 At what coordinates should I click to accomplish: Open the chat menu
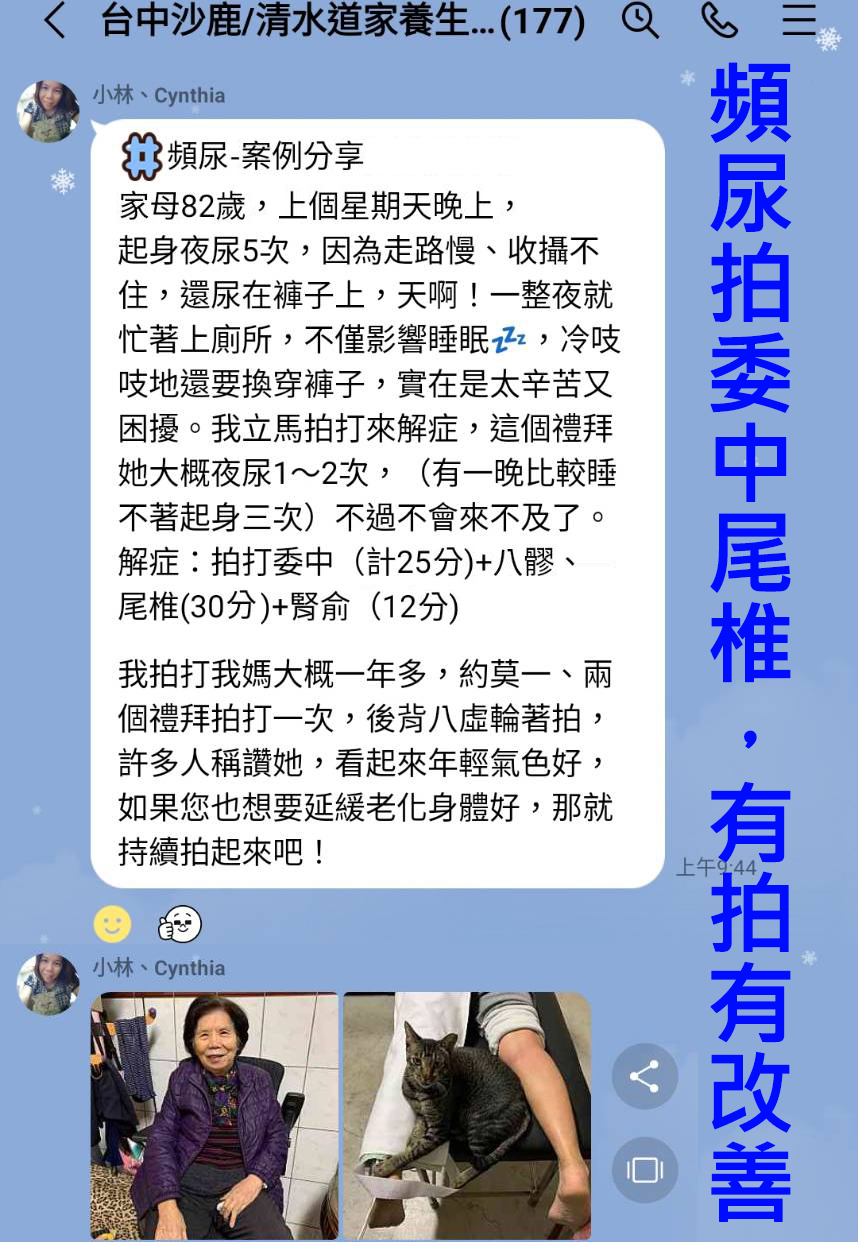[799, 20]
